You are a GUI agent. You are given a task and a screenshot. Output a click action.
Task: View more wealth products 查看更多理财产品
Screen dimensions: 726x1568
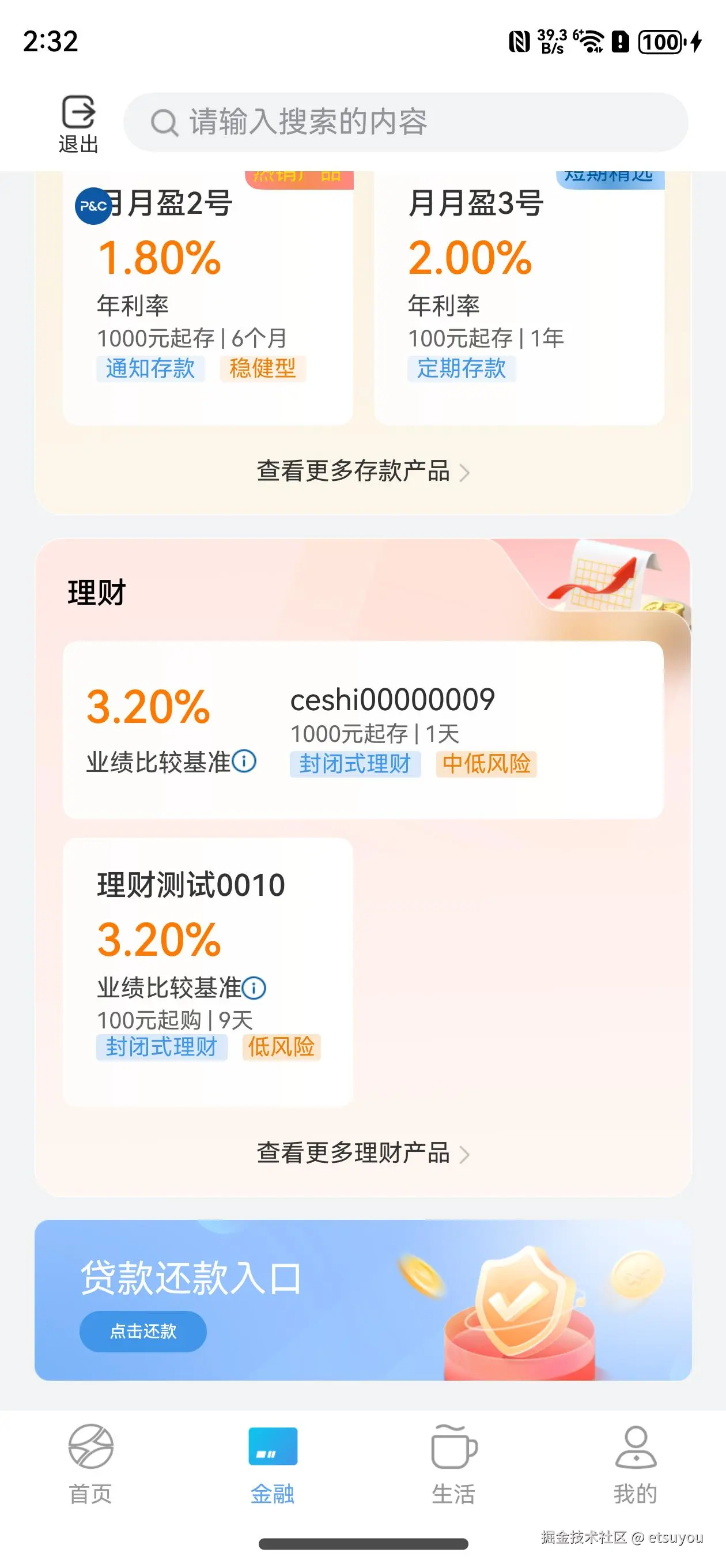point(362,1153)
